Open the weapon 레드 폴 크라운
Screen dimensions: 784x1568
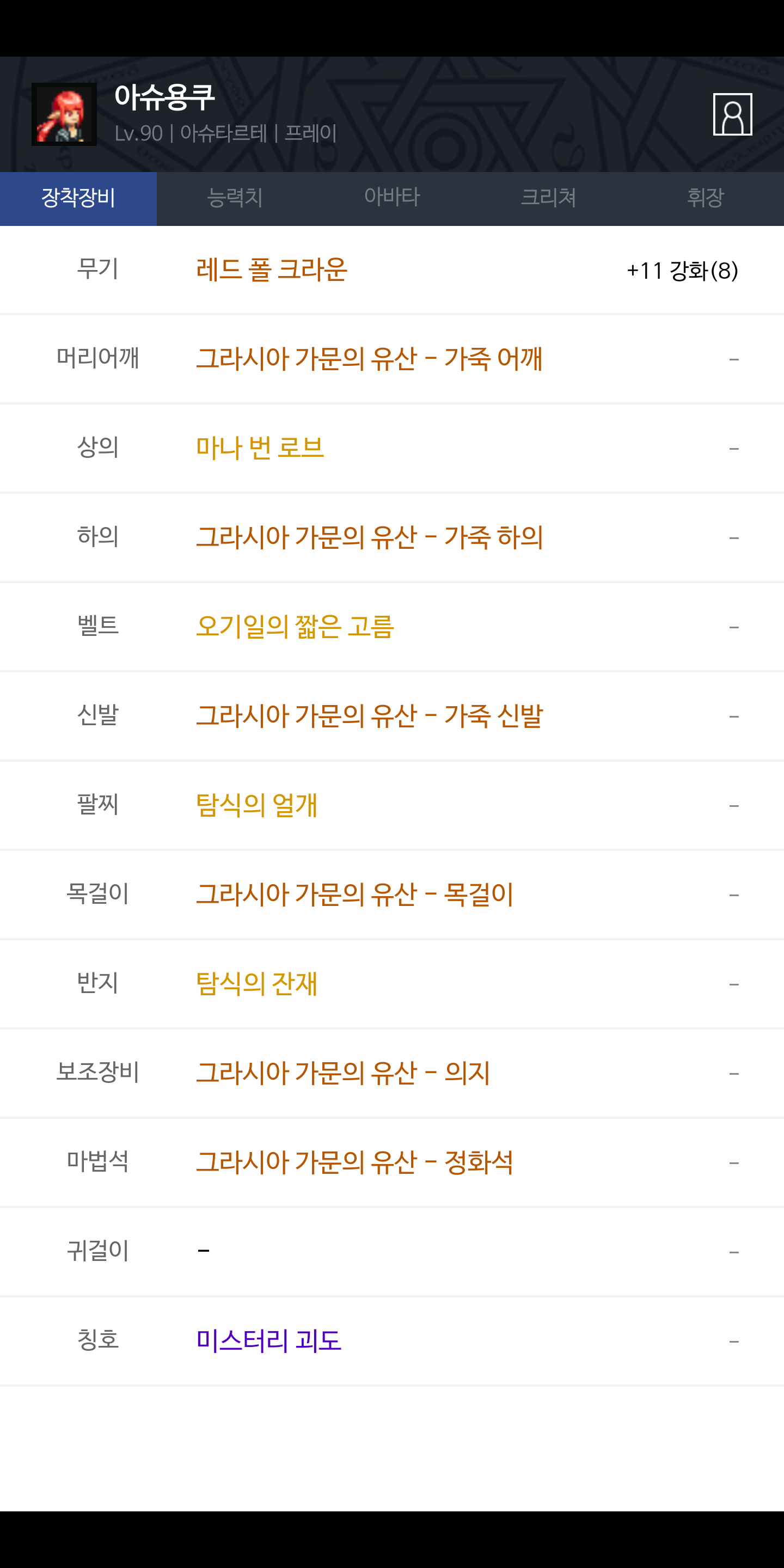[x=272, y=269]
